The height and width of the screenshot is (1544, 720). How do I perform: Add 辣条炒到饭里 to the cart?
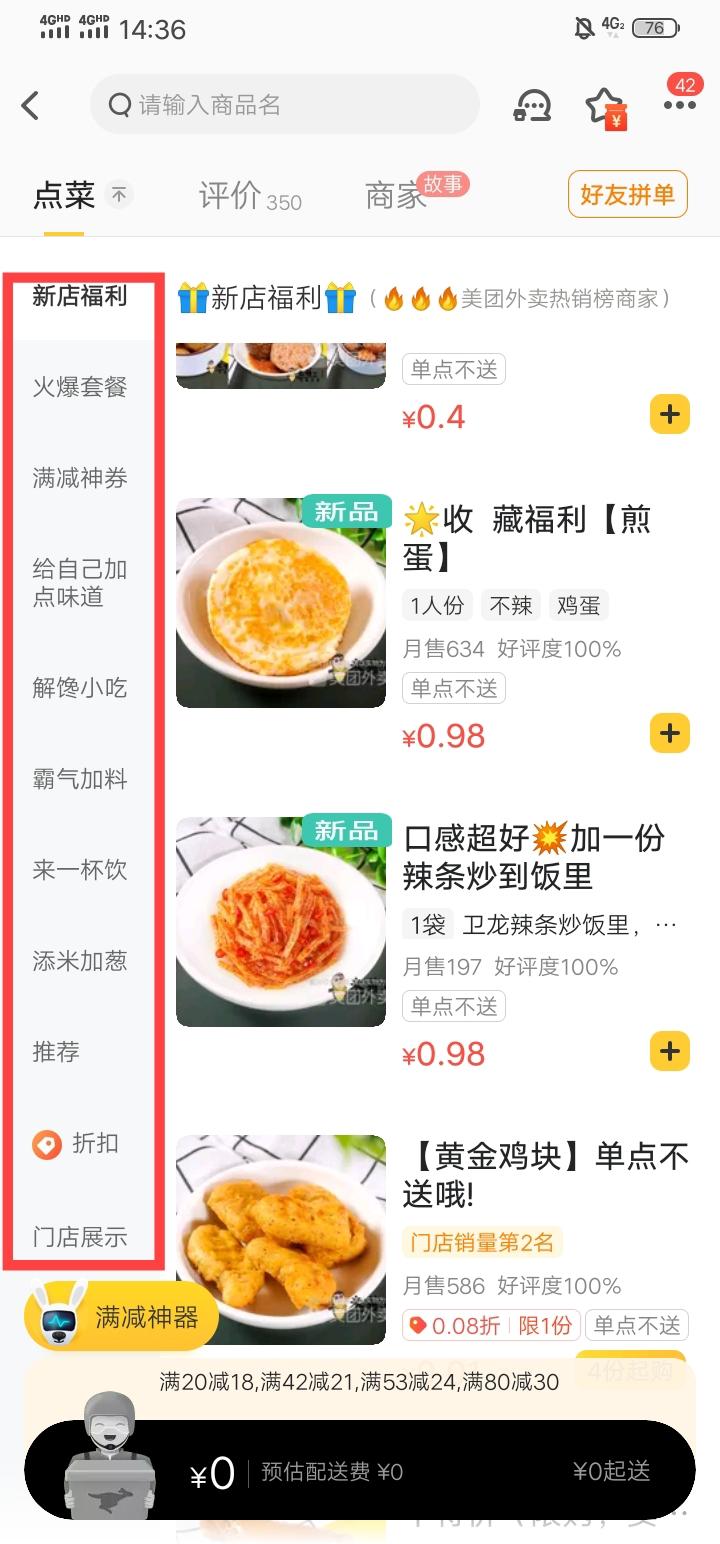(x=668, y=1051)
